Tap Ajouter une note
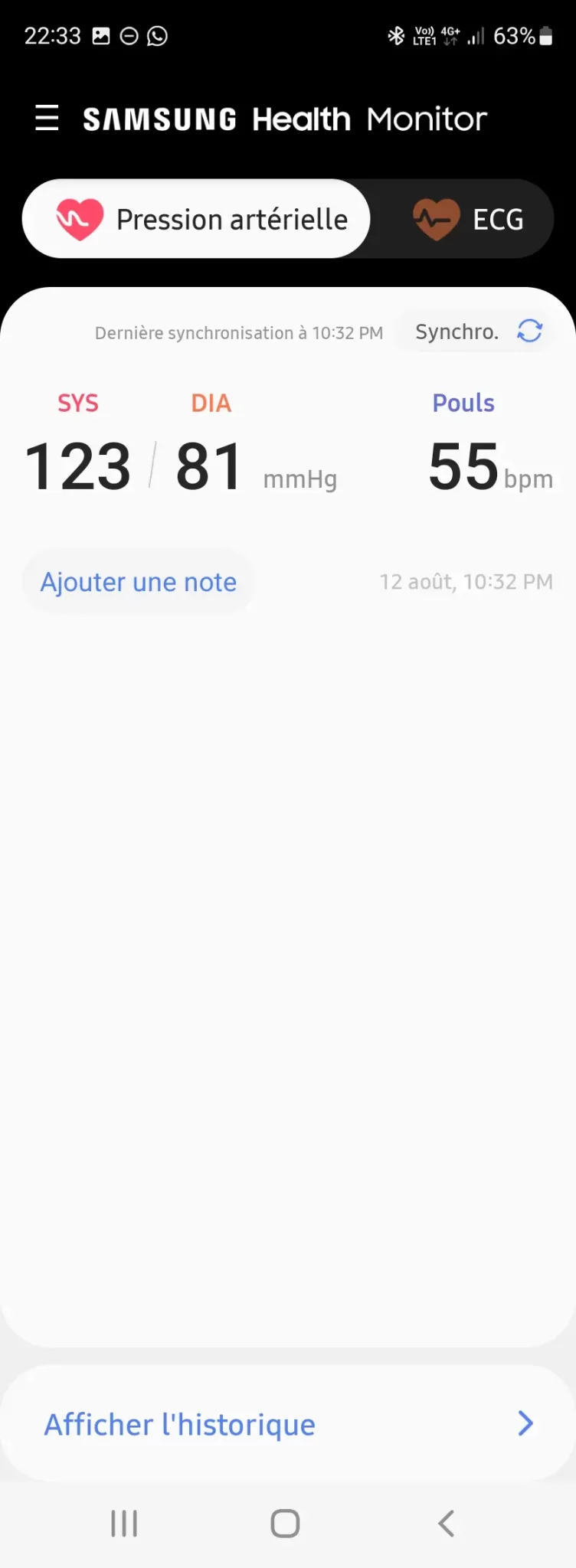 tap(139, 582)
